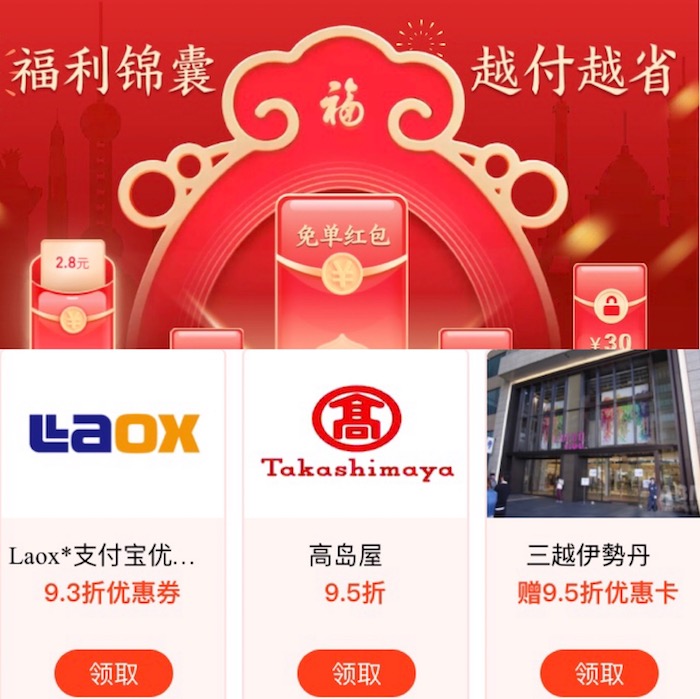Image resolution: width=700 pixels, height=699 pixels.
Task: Open the Laox merchant card
Action: coord(113,433)
